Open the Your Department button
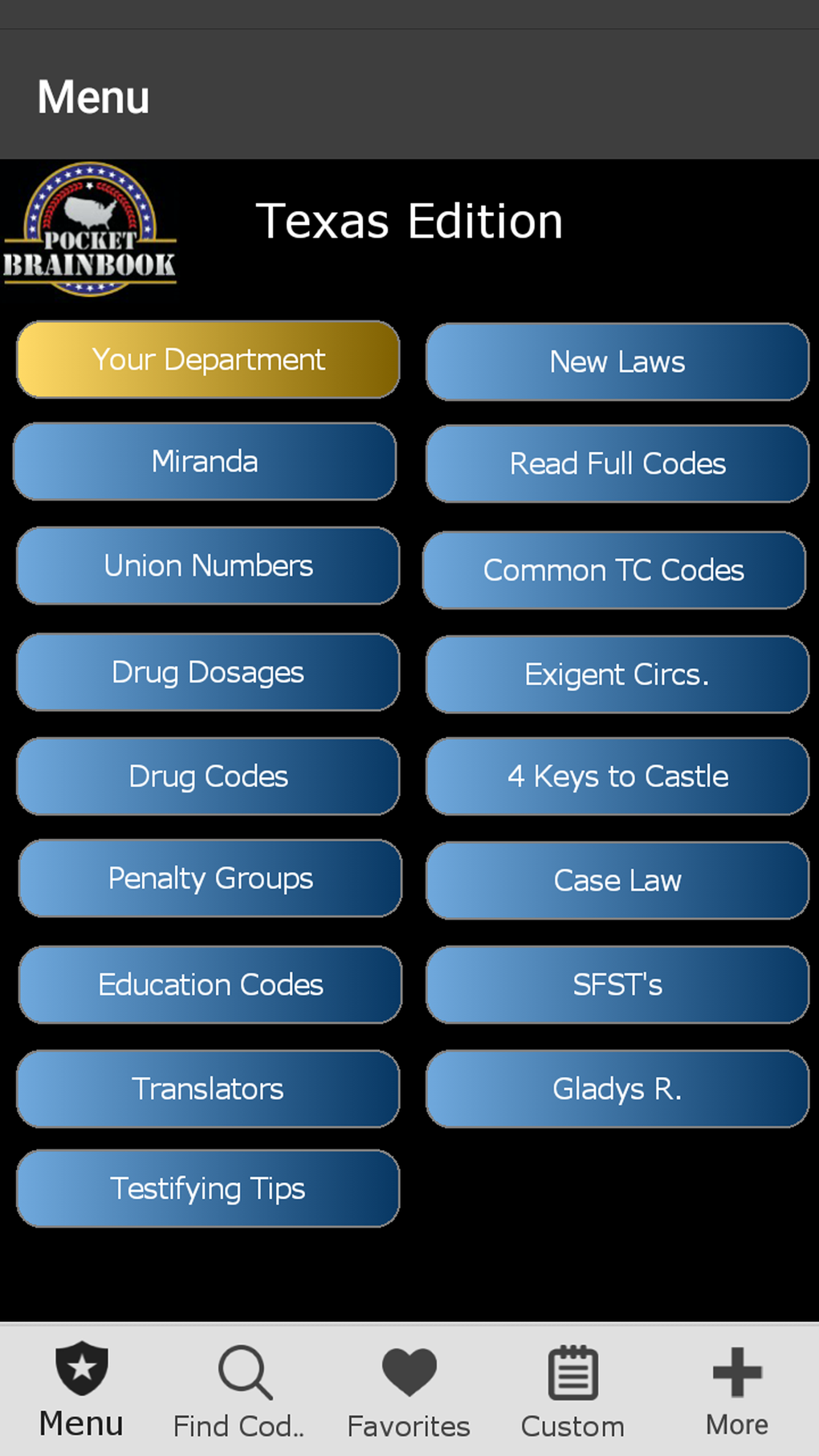This screenshot has height=1456, width=819. [208, 360]
